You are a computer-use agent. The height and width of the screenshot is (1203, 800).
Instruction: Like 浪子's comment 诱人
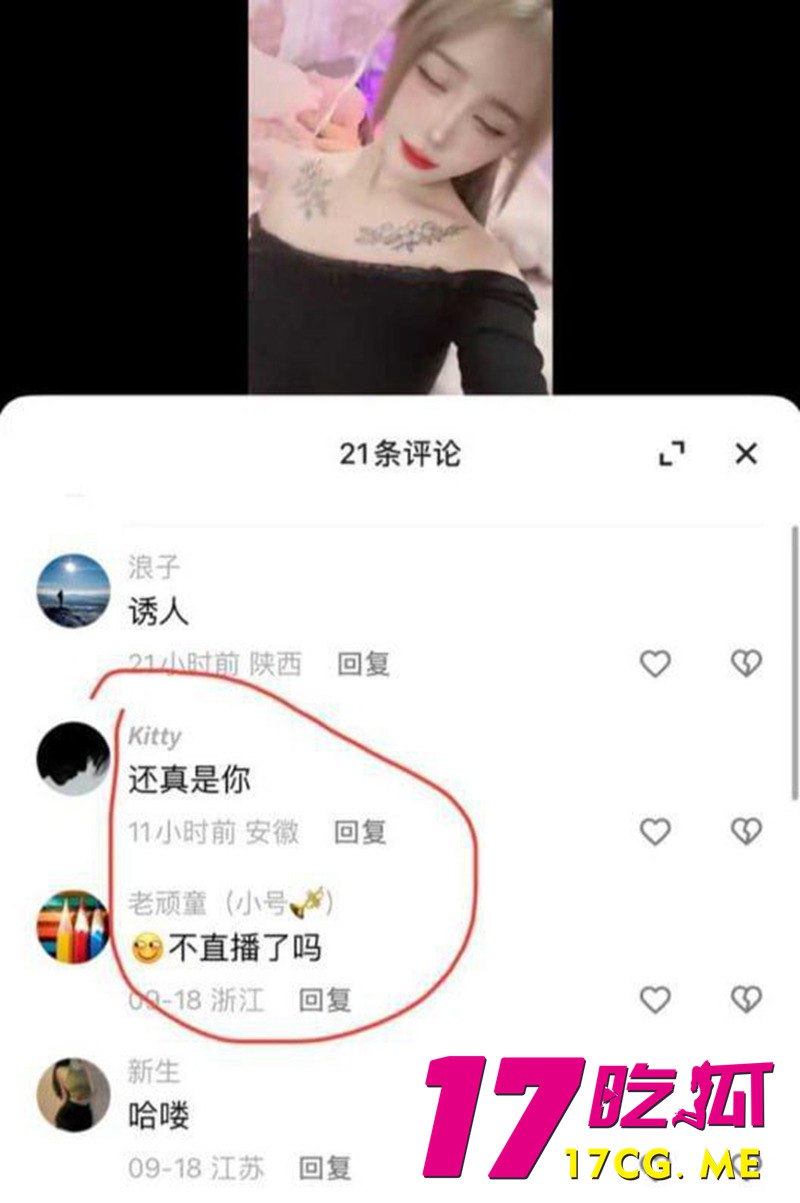(655, 663)
